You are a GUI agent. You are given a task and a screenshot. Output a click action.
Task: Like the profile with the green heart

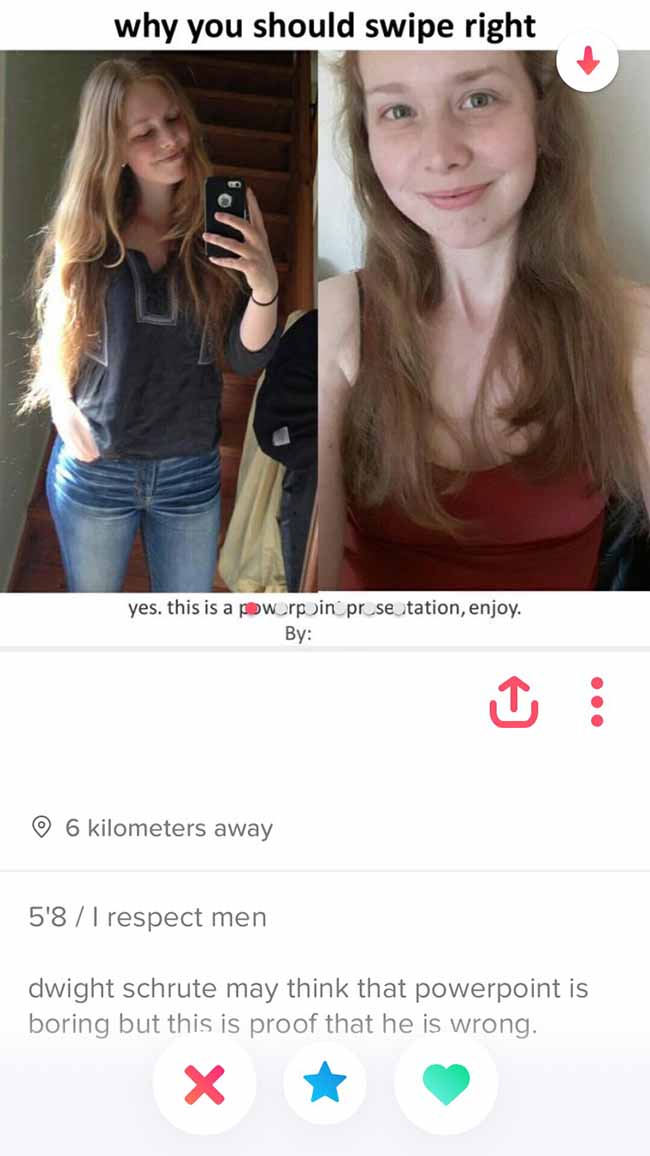pyautogui.click(x=446, y=1084)
